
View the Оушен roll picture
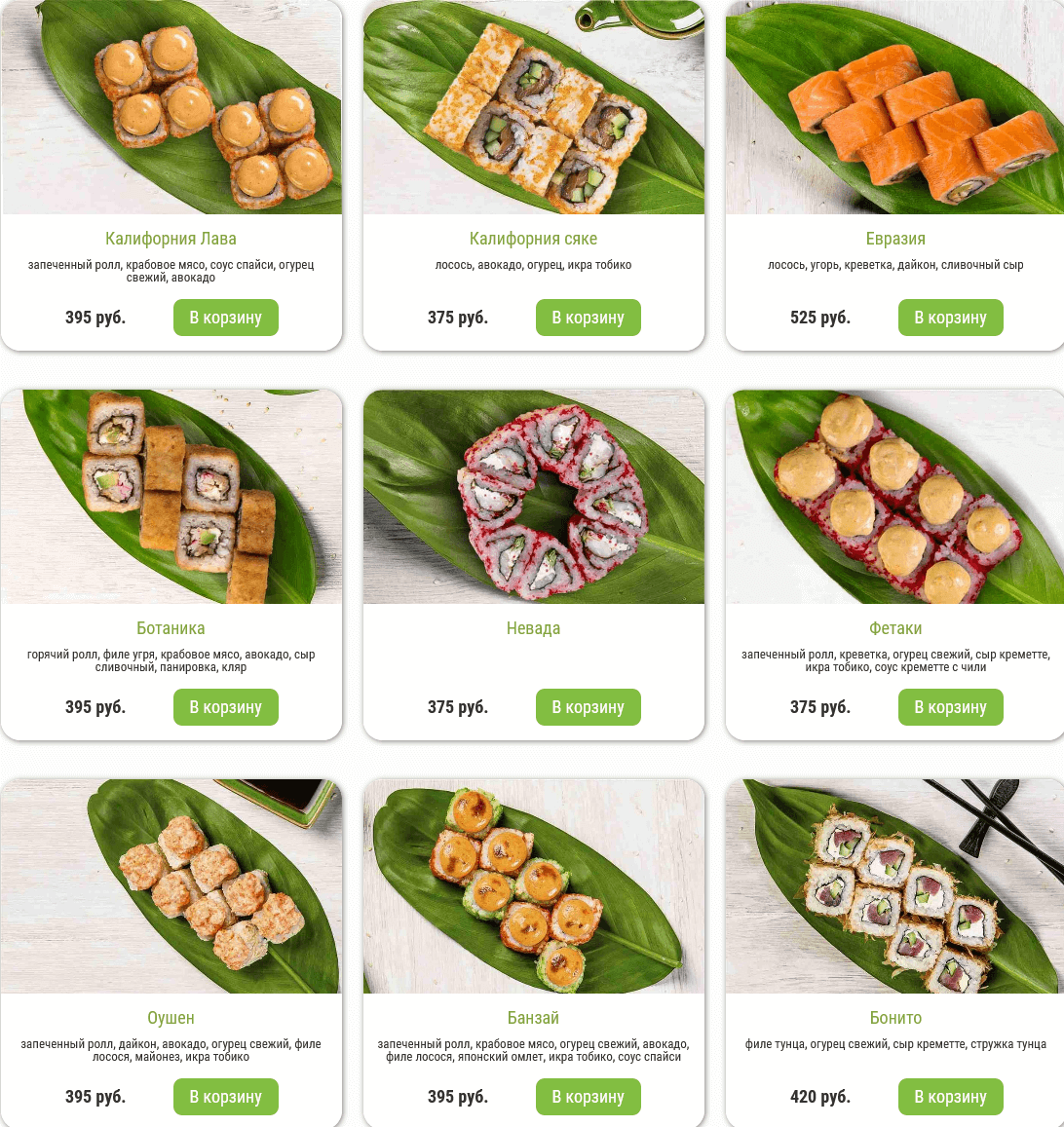(x=171, y=886)
